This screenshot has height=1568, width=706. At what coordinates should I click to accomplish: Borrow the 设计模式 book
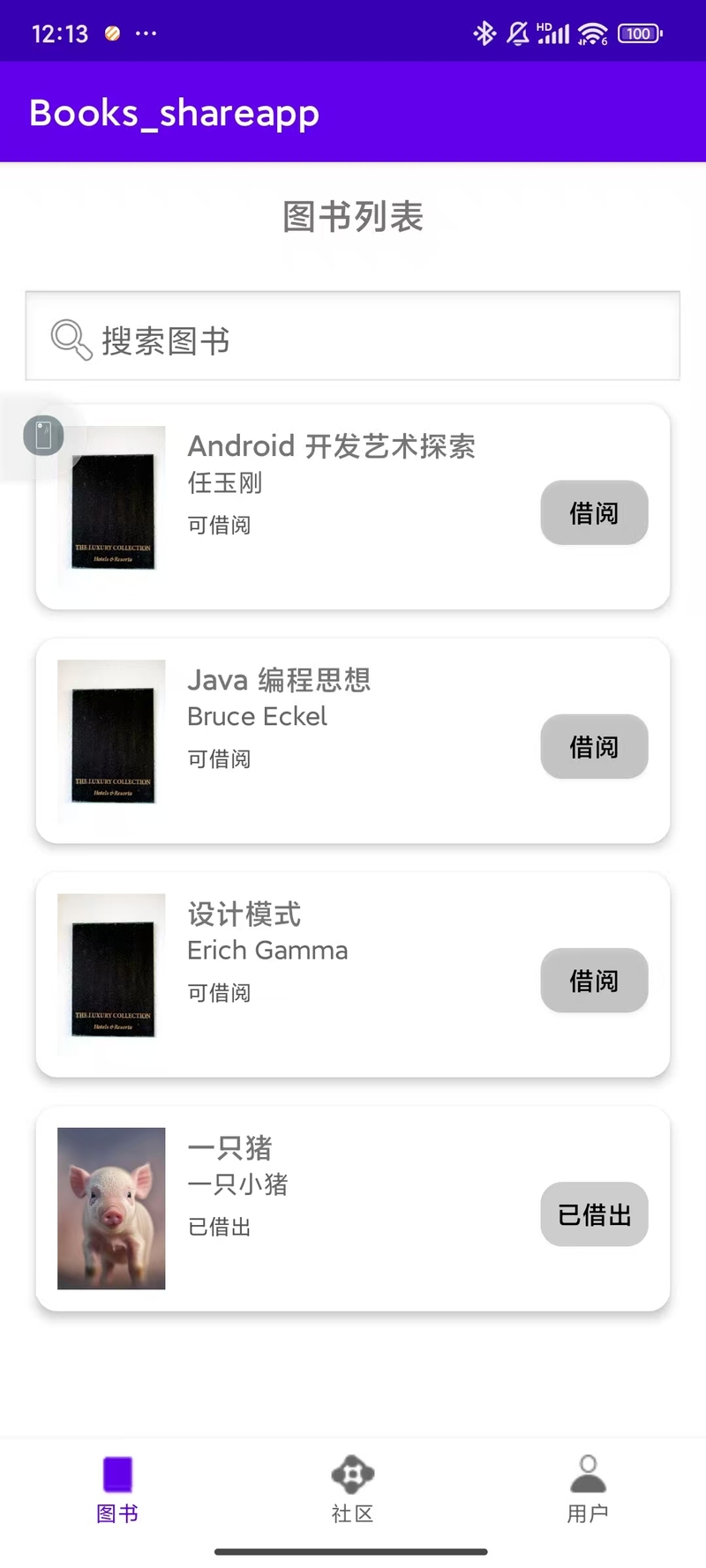coord(594,980)
